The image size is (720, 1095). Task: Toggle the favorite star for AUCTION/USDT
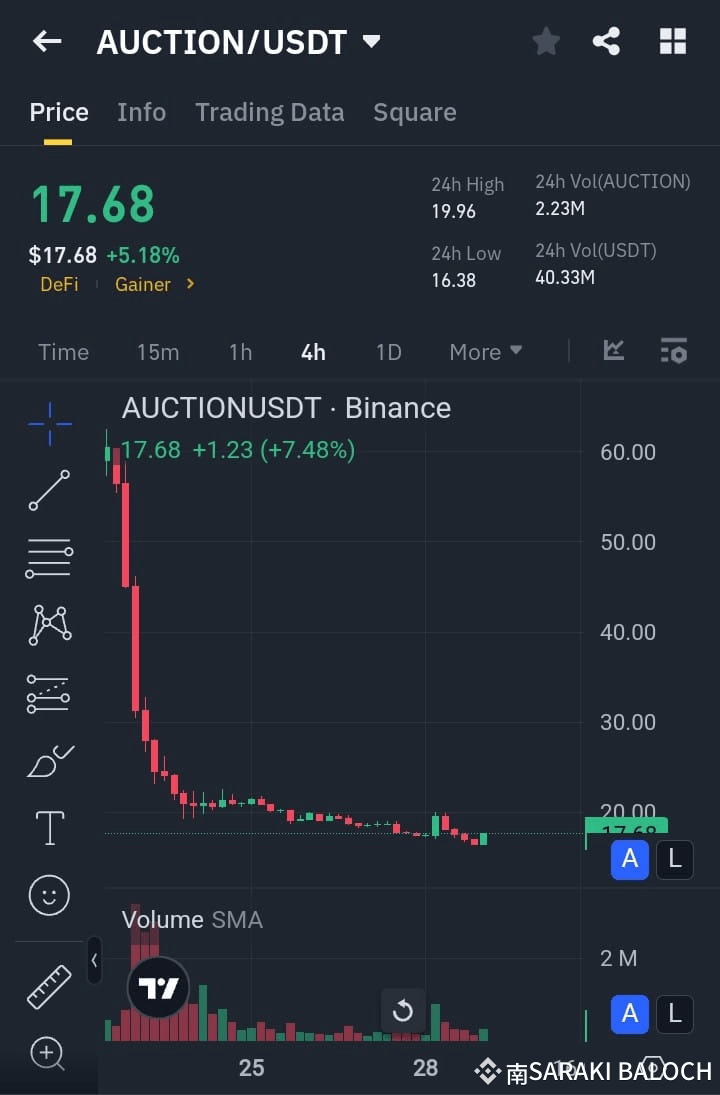(546, 41)
